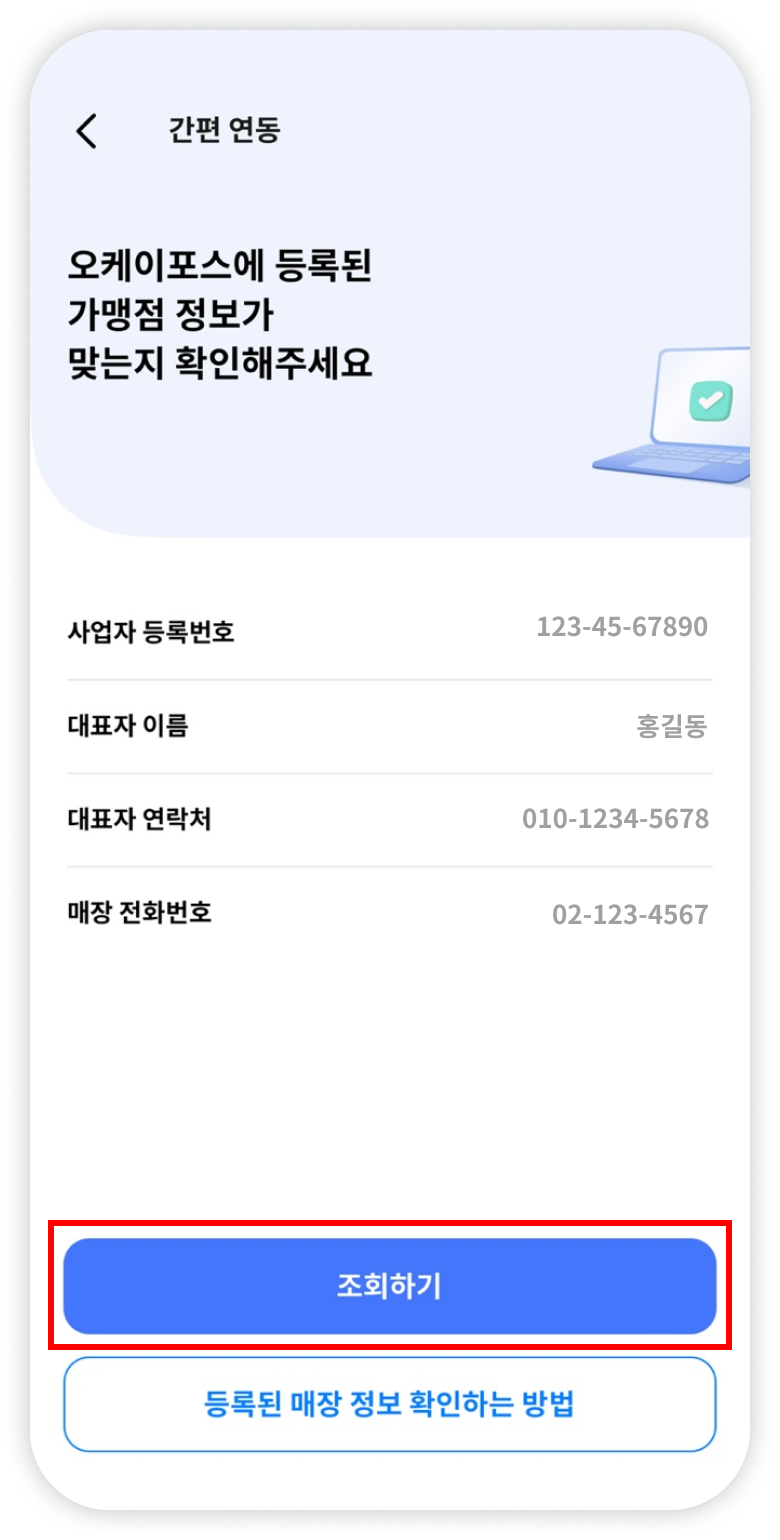Viewport: 780px width, 1540px height.
Task: Open 등록된 매장 정보 확인하는 방법
Action: (x=390, y=1404)
